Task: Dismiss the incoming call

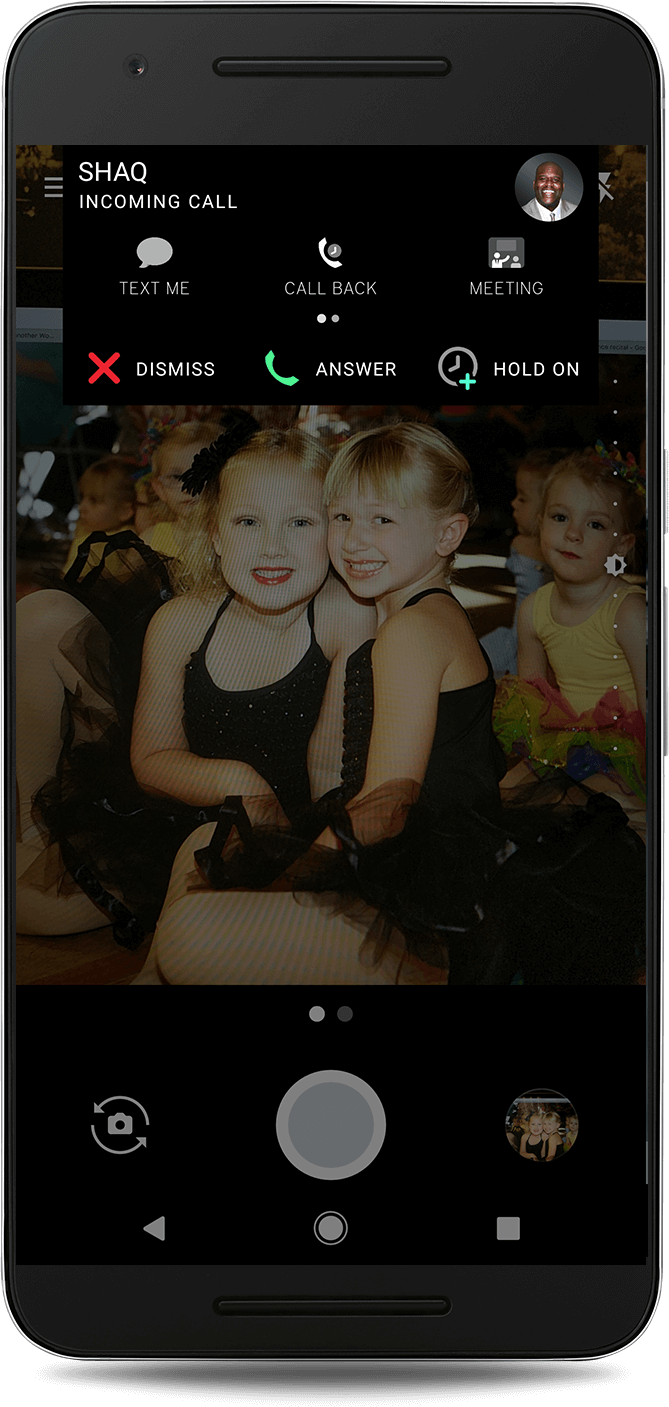Action: coord(151,369)
